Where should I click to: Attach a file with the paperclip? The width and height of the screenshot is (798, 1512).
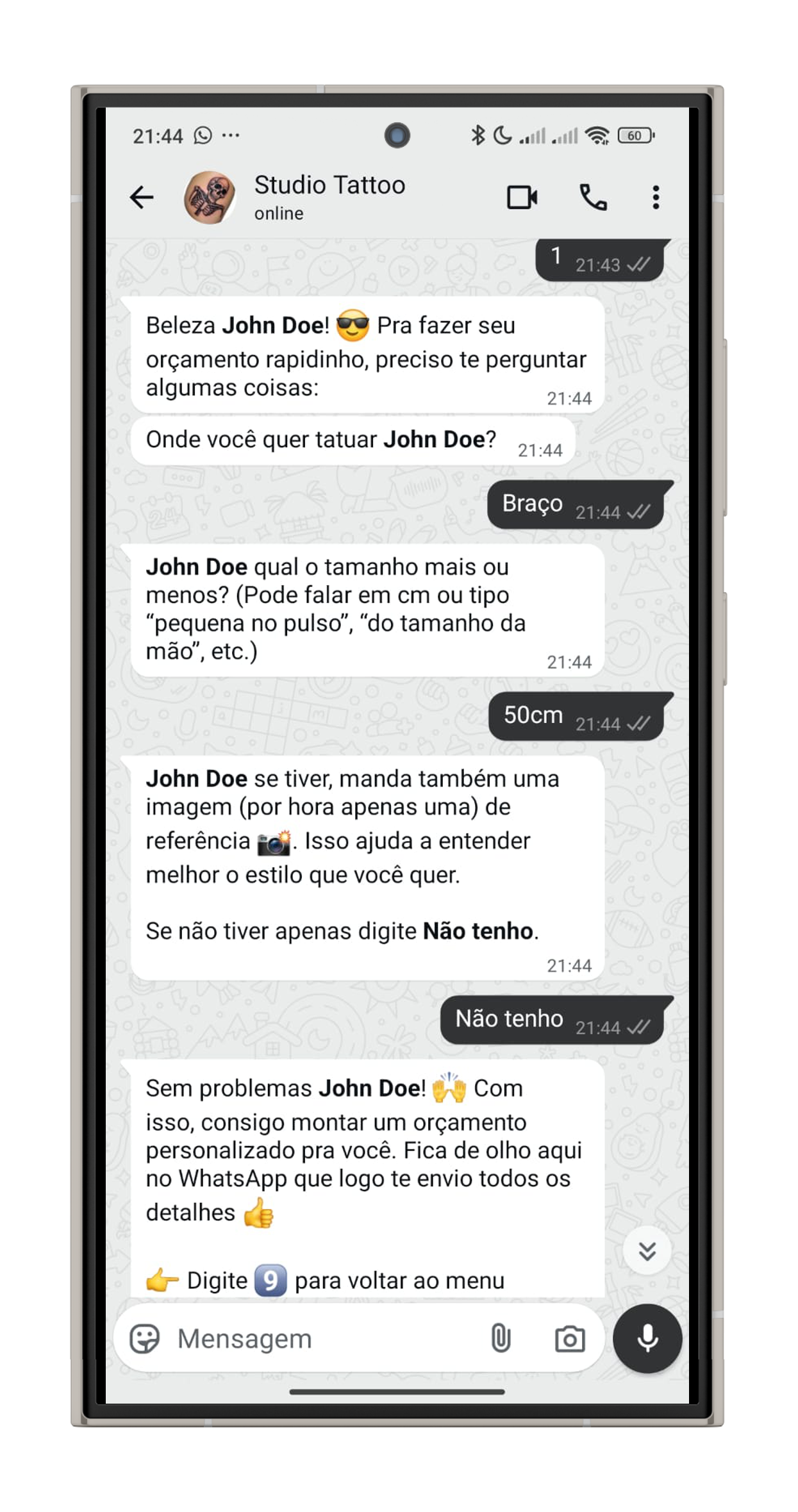point(501,1339)
